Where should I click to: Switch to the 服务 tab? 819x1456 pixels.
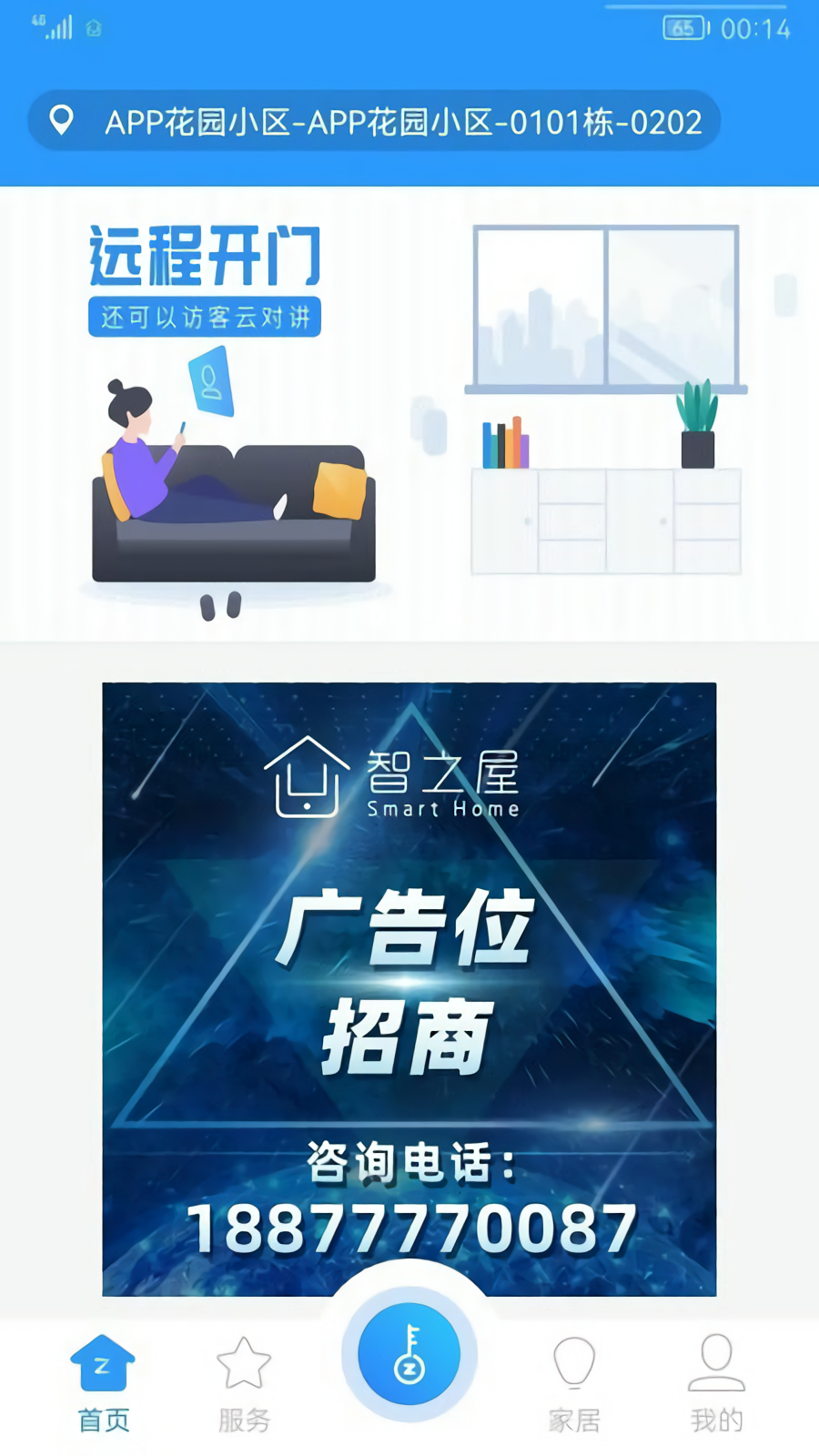(x=244, y=1384)
